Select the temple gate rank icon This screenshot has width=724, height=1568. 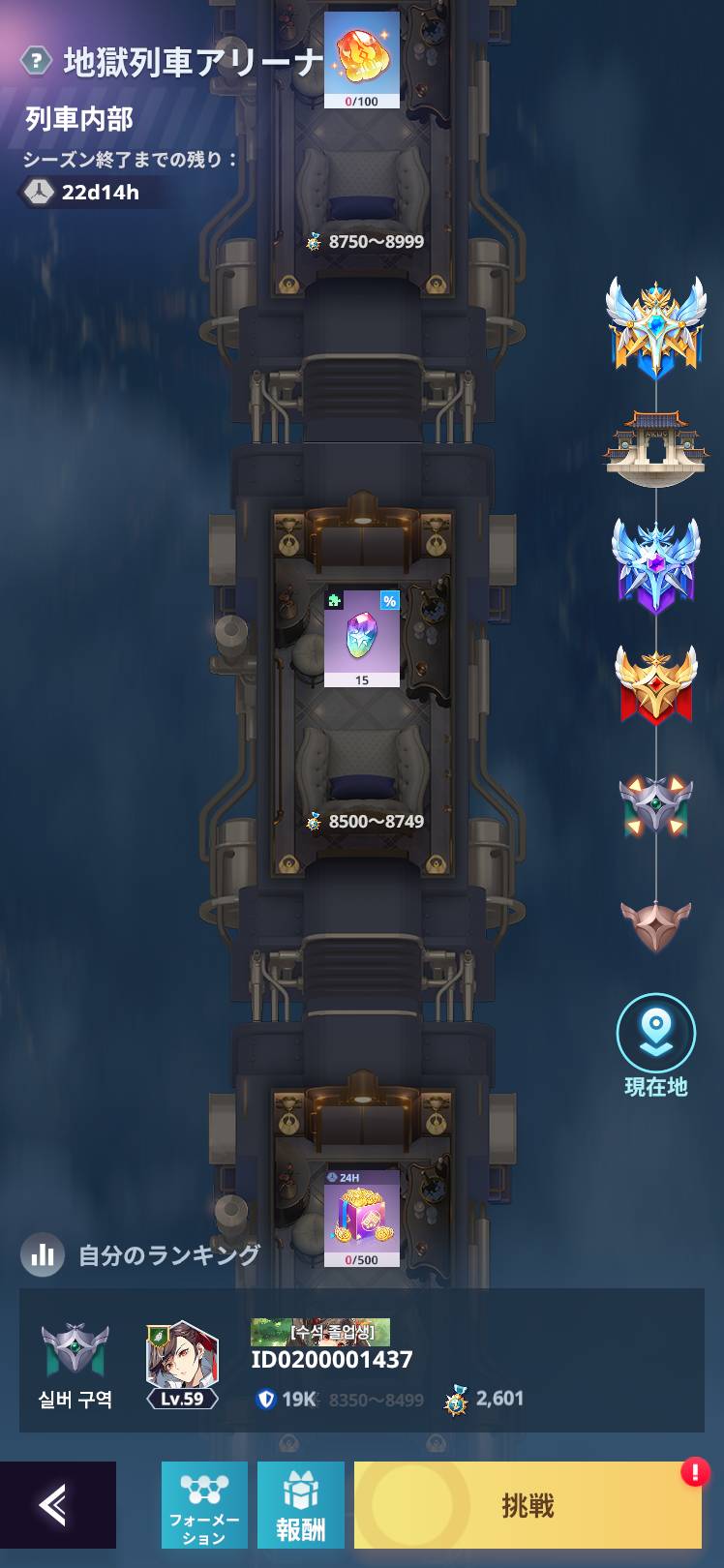655,448
